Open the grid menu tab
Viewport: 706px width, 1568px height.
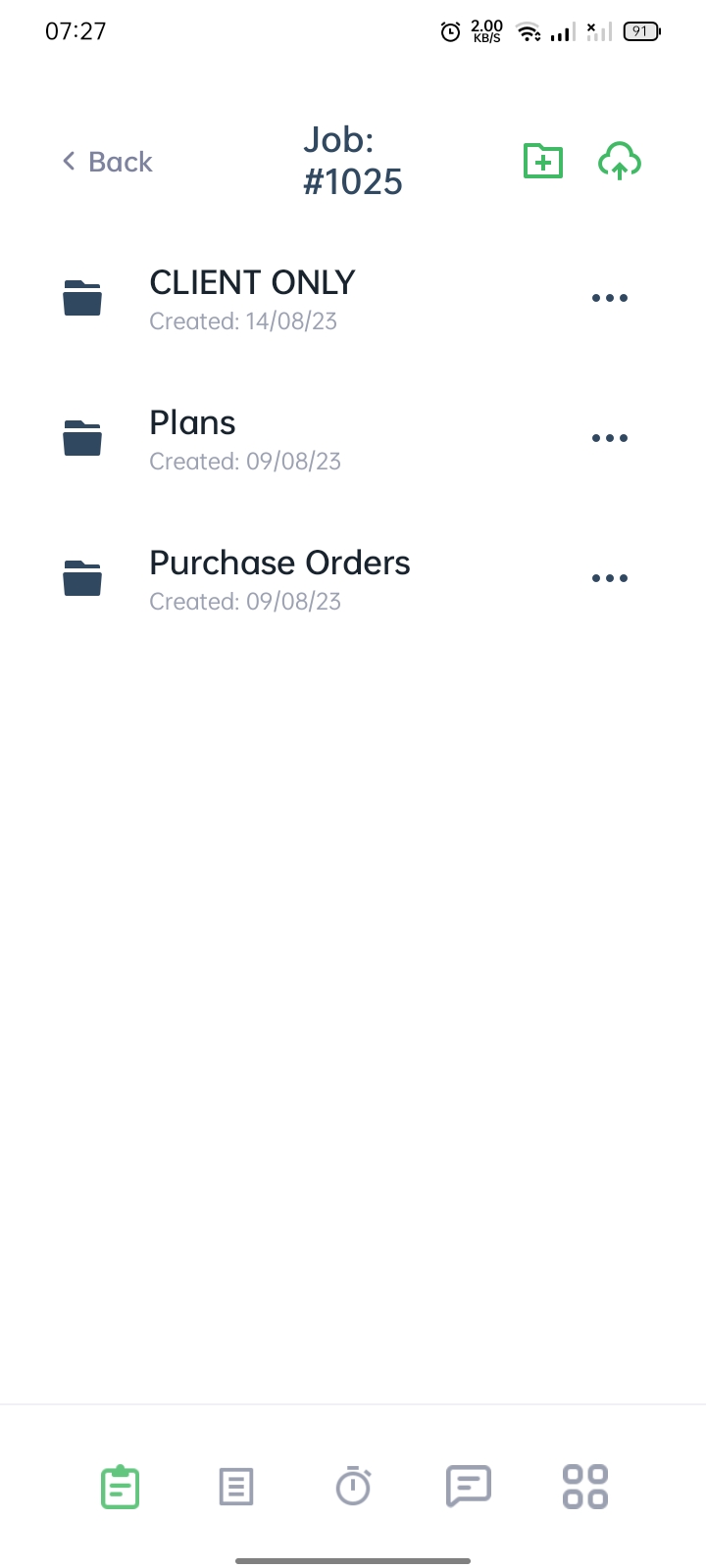point(585,1487)
